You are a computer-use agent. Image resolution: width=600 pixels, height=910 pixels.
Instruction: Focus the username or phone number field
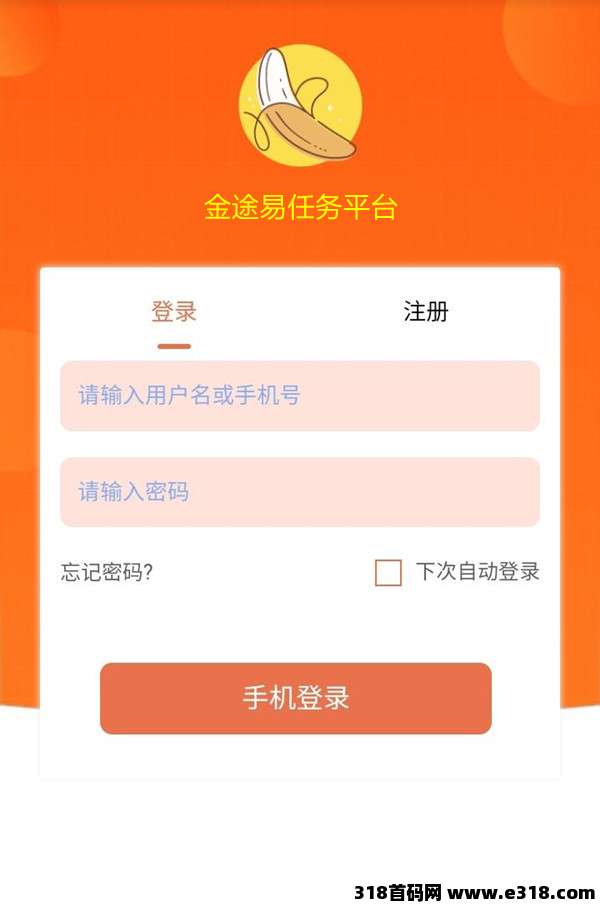[x=300, y=396]
